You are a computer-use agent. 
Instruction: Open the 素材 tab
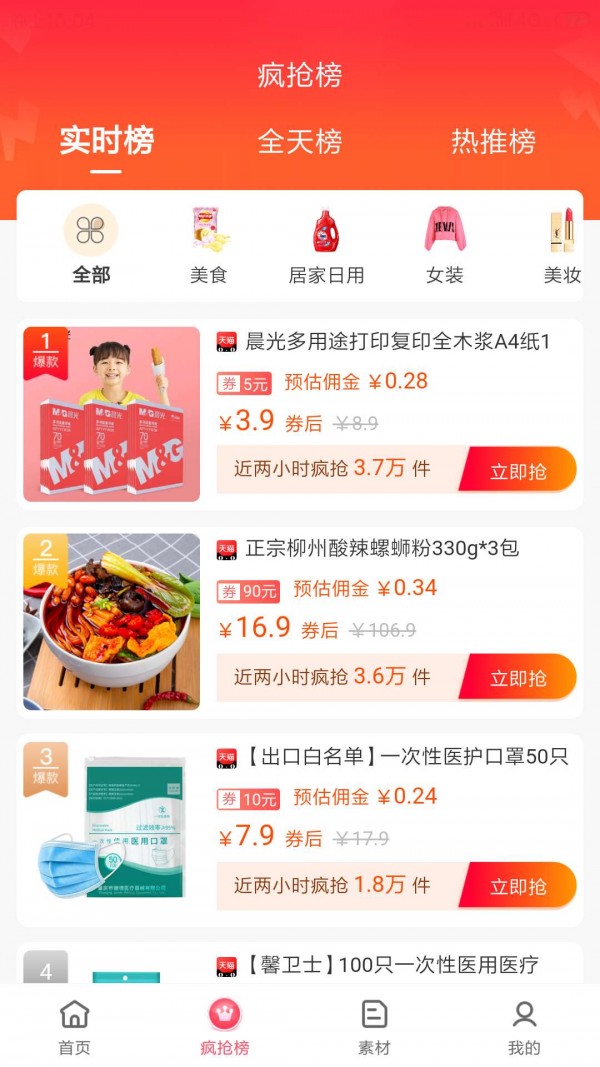click(374, 1027)
